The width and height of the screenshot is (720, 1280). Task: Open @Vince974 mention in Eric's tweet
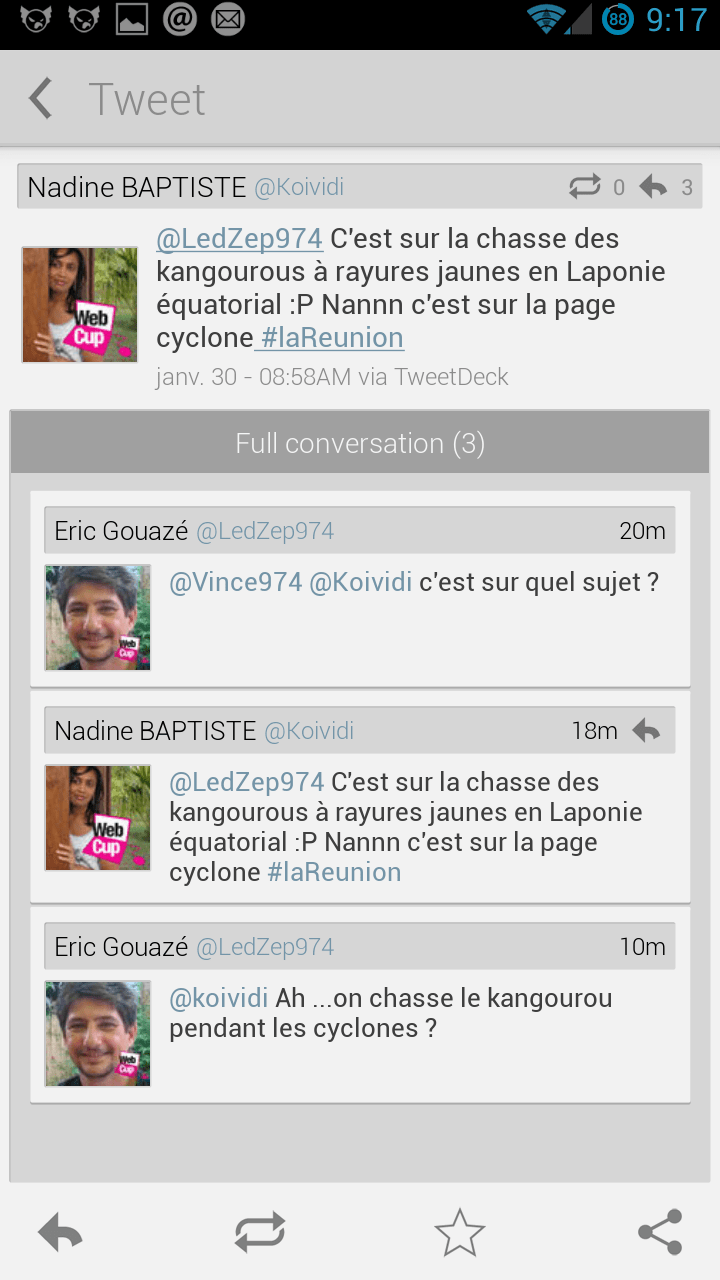pyautogui.click(x=236, y=582)
